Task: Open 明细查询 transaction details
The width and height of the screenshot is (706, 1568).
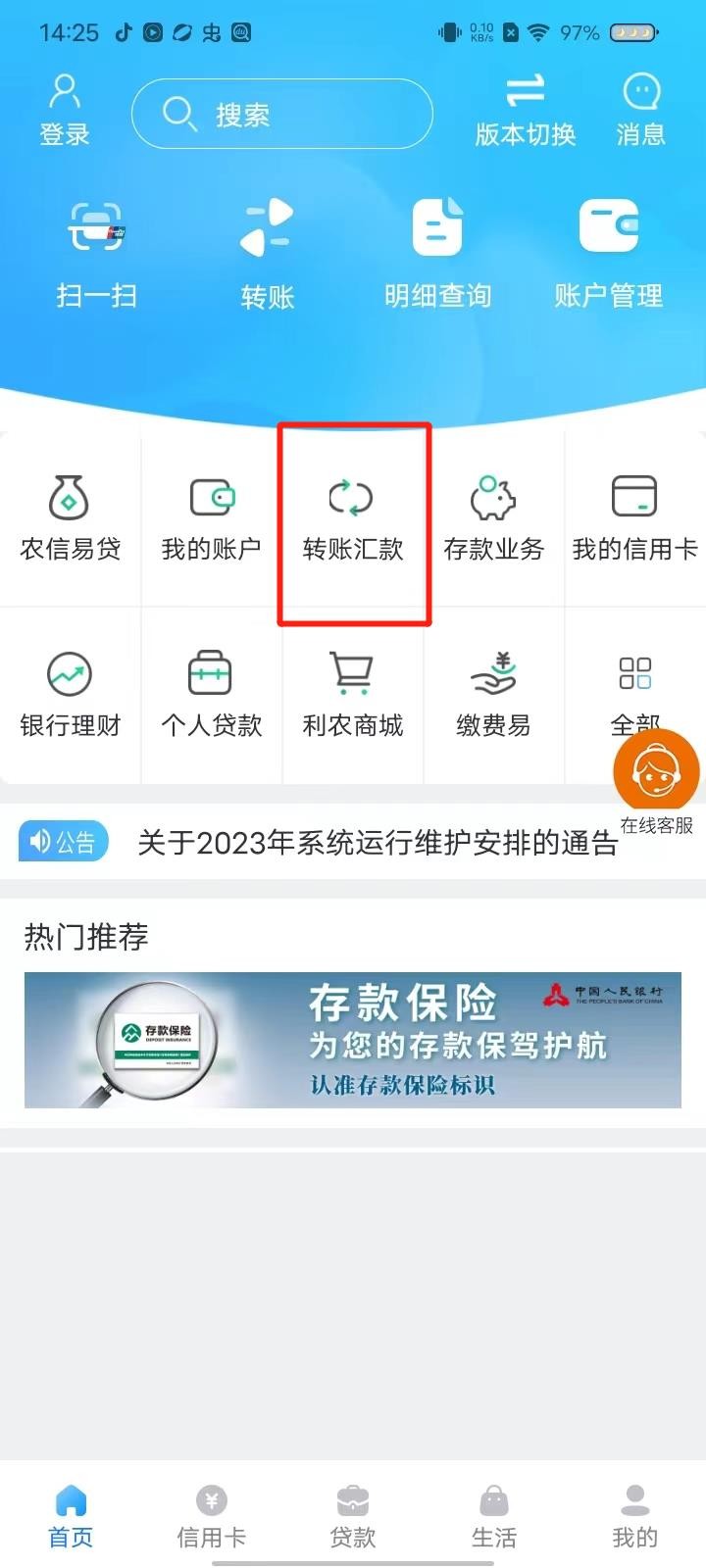Action: click(437, 250)
